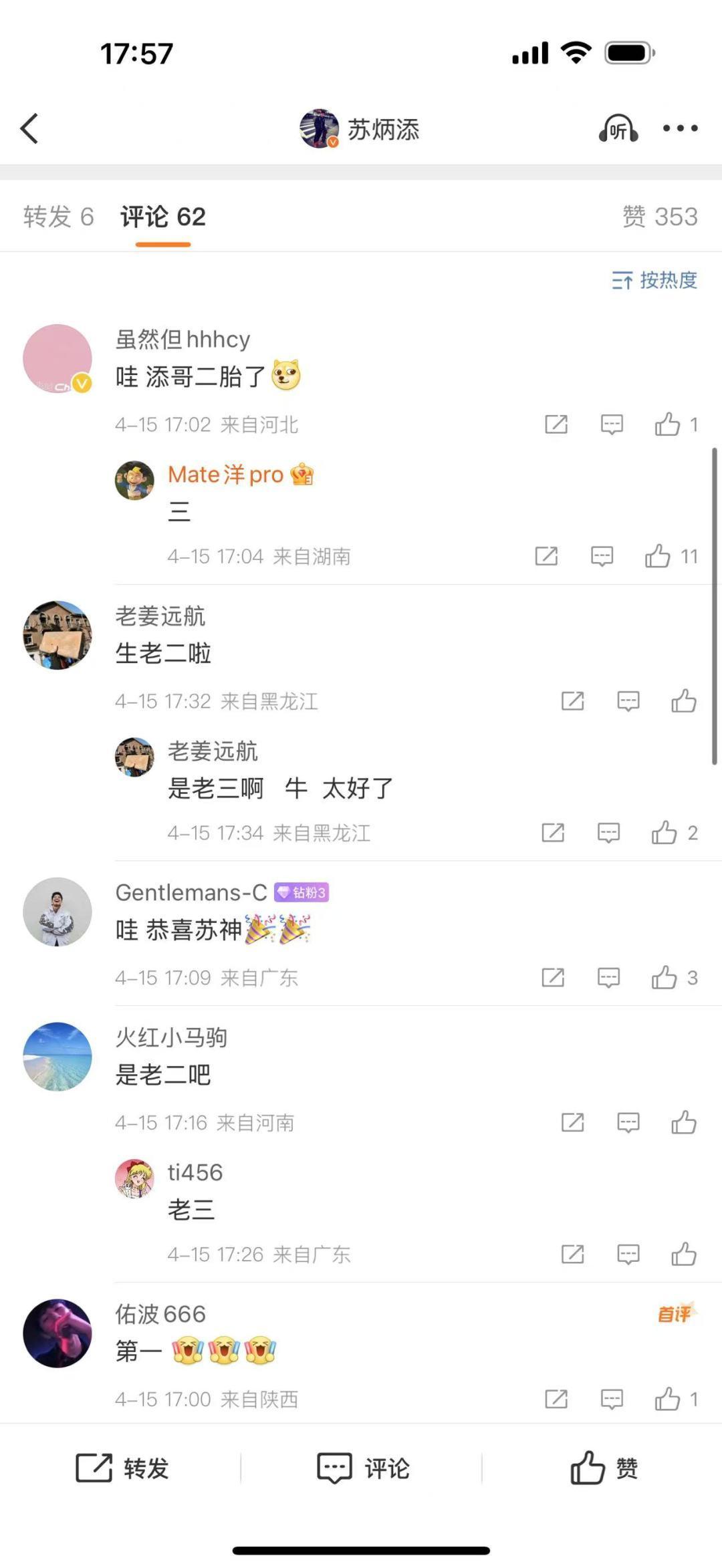Go back using the top-left arrow

pos(30,128)
